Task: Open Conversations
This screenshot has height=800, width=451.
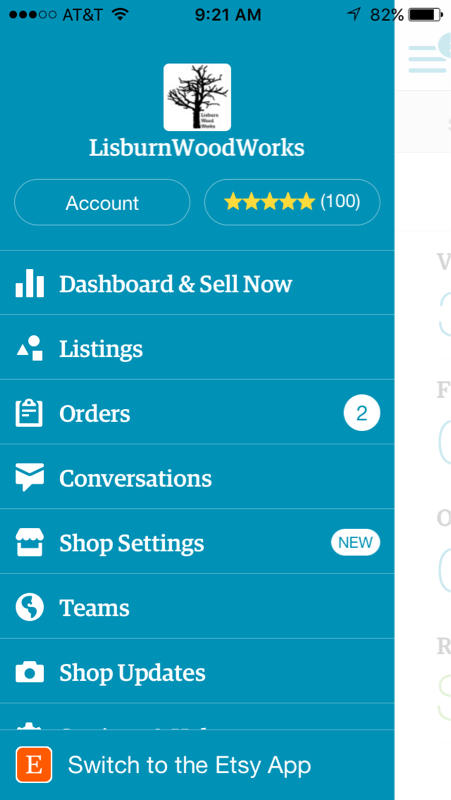Action: tap(197, 477)
